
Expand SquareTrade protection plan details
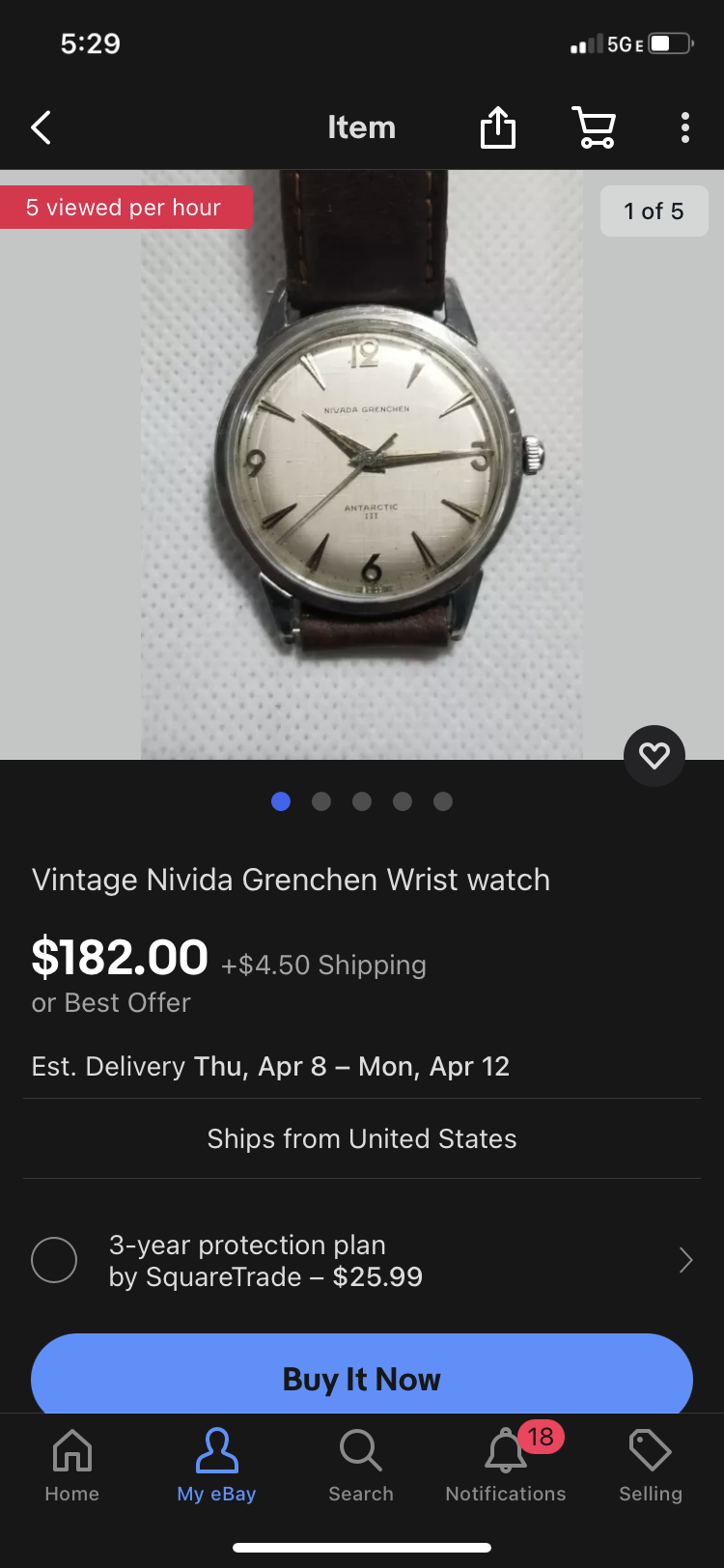[x=685, y=1260]
